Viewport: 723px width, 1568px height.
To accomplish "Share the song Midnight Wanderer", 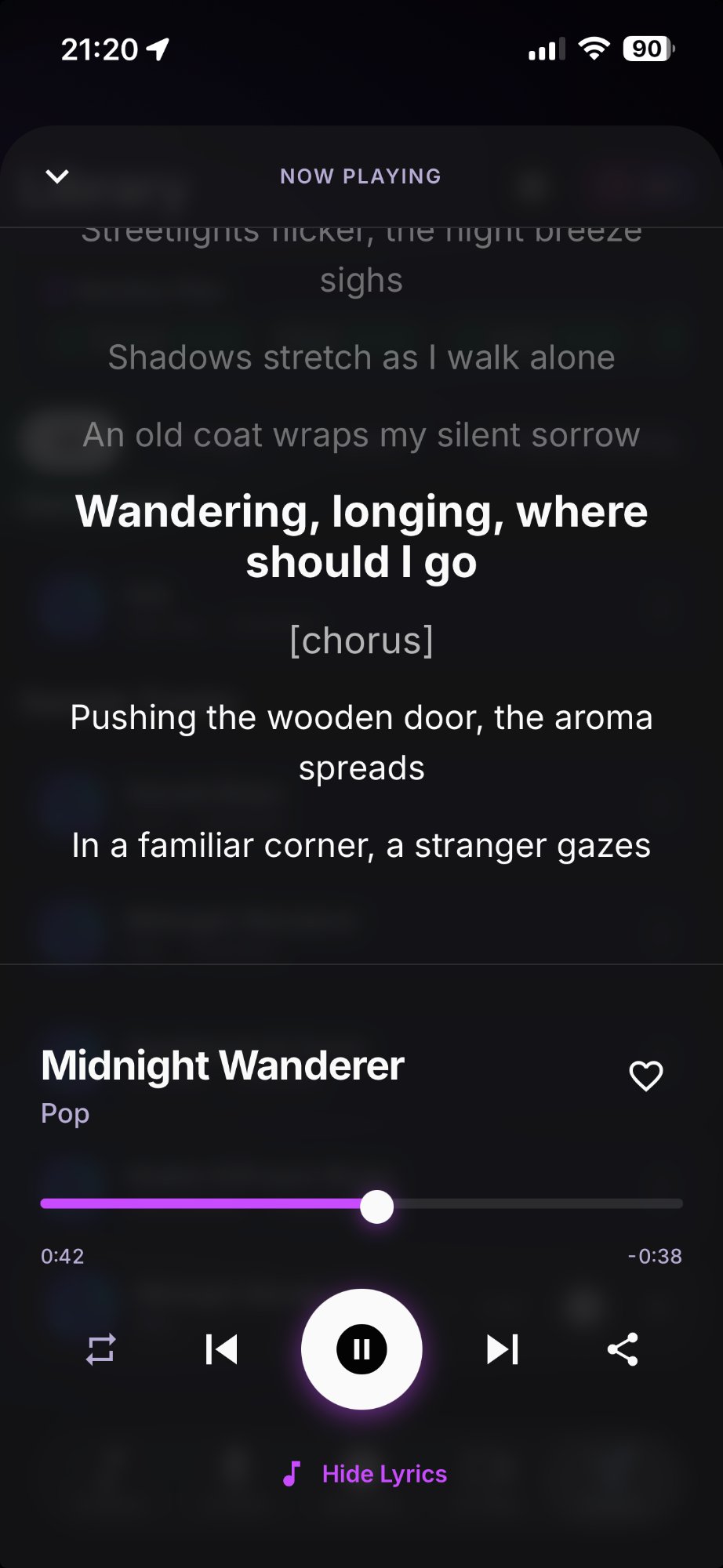I will click(623, 1347).
